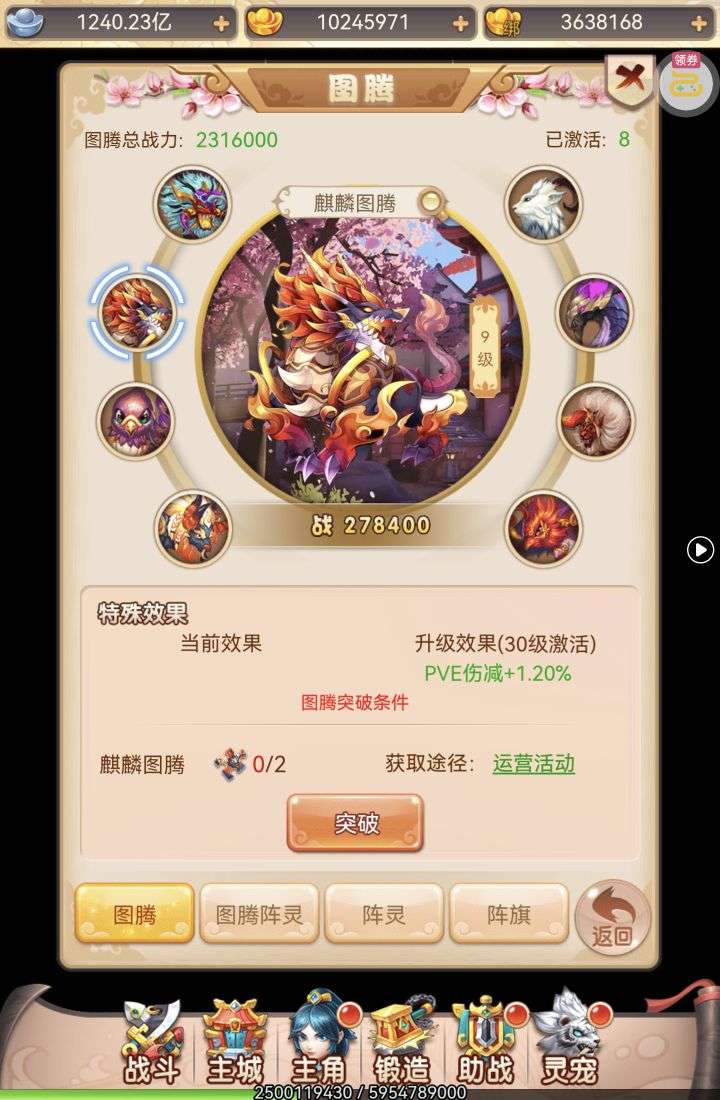The image size is (720, 1100).
Task: Tap the 返回 back button
Action: pos(613,917)
